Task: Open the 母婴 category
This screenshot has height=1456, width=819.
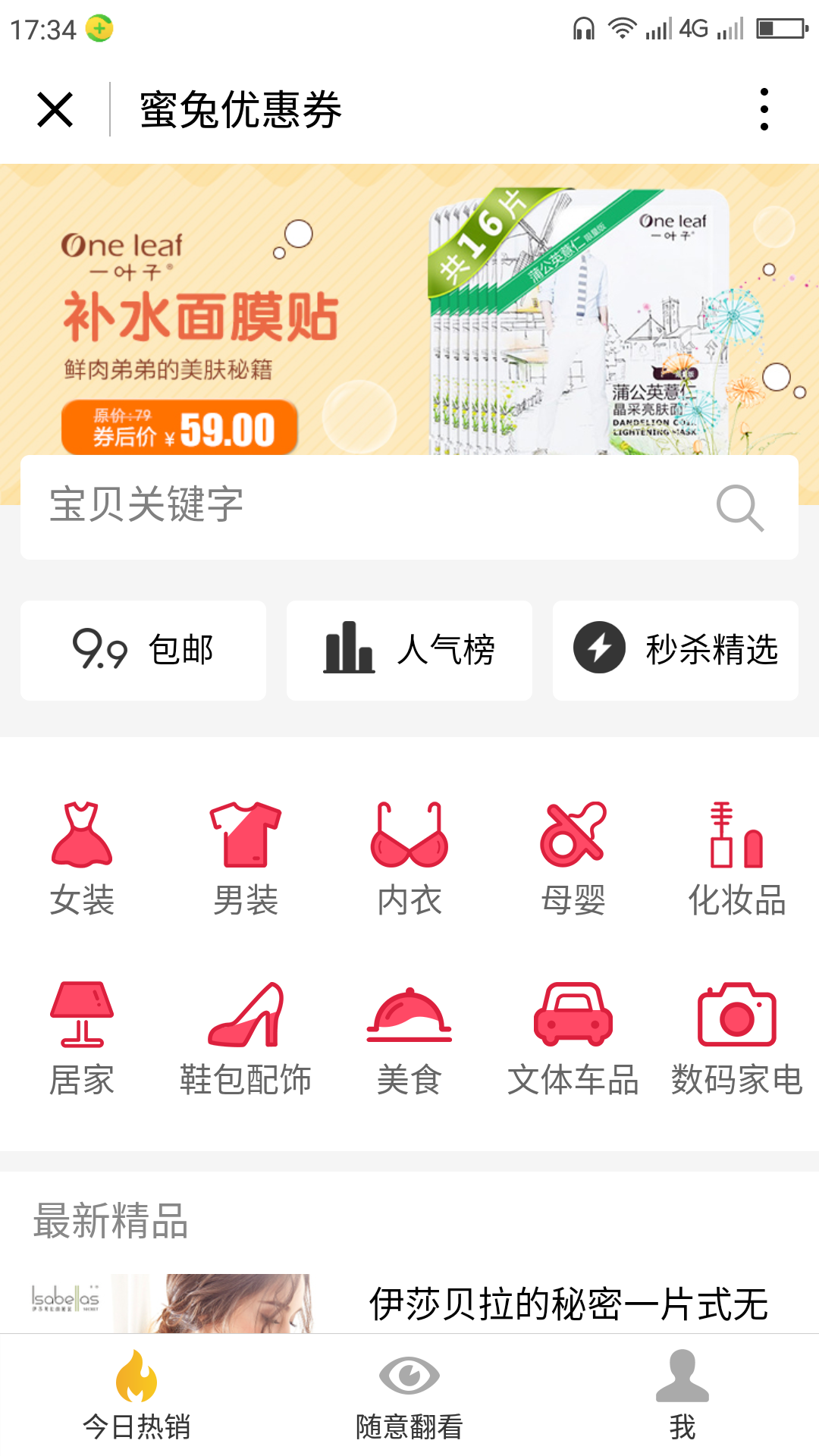Action: [573, 858]
